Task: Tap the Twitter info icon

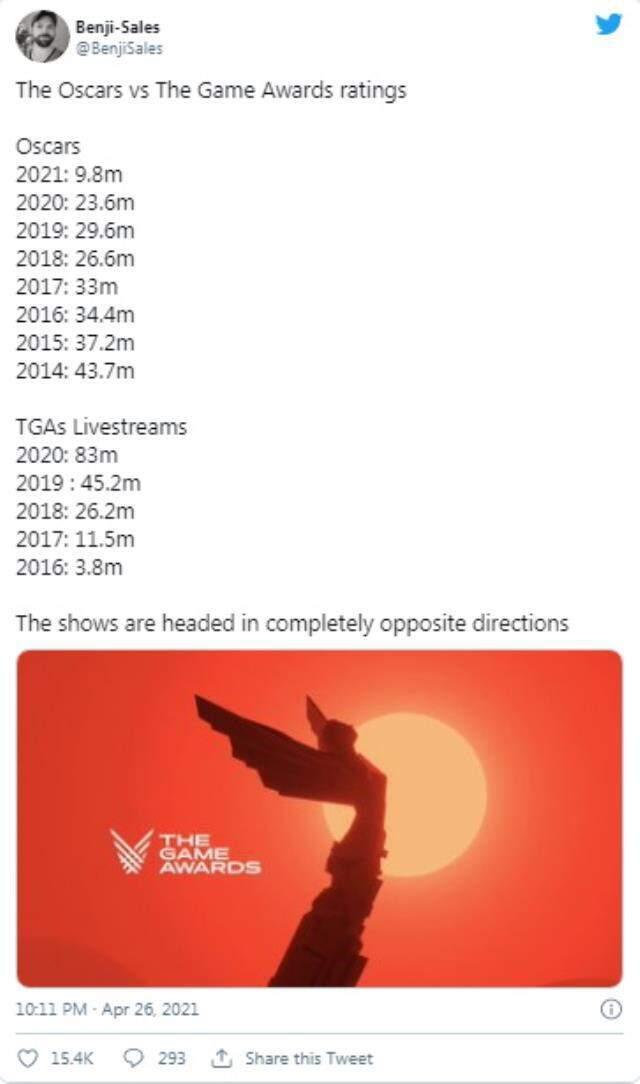Action: 611,1009
